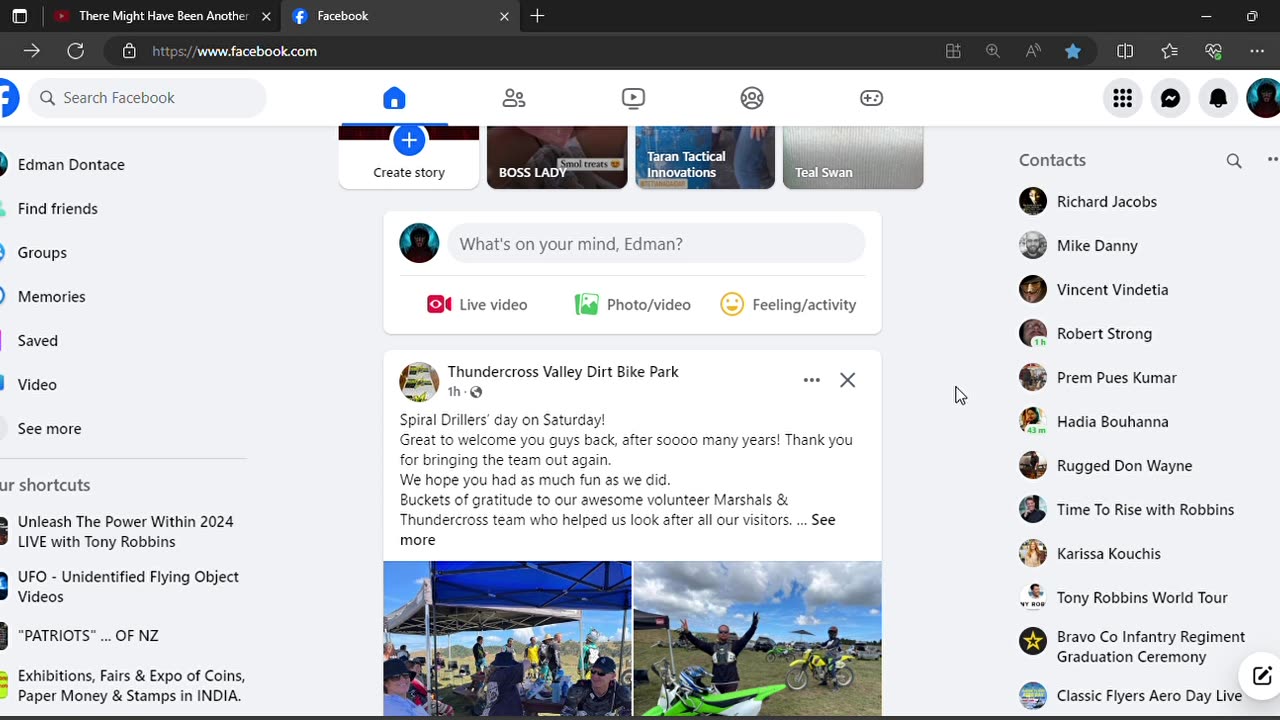
Task: Search contacts with the magnifier icon
Action: [x=1234, y=161]
